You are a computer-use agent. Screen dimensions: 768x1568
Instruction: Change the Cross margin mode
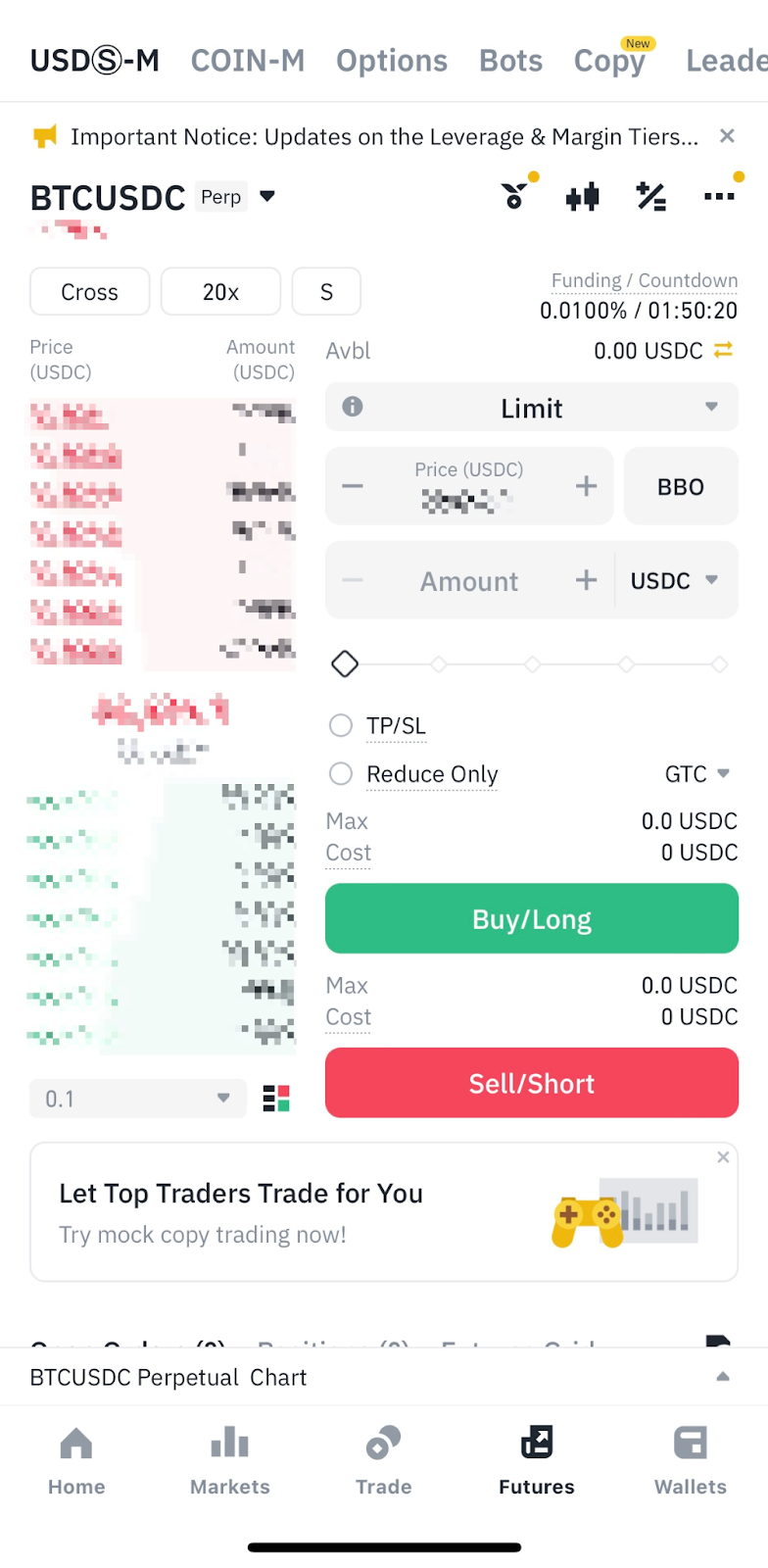pos(90,292)
